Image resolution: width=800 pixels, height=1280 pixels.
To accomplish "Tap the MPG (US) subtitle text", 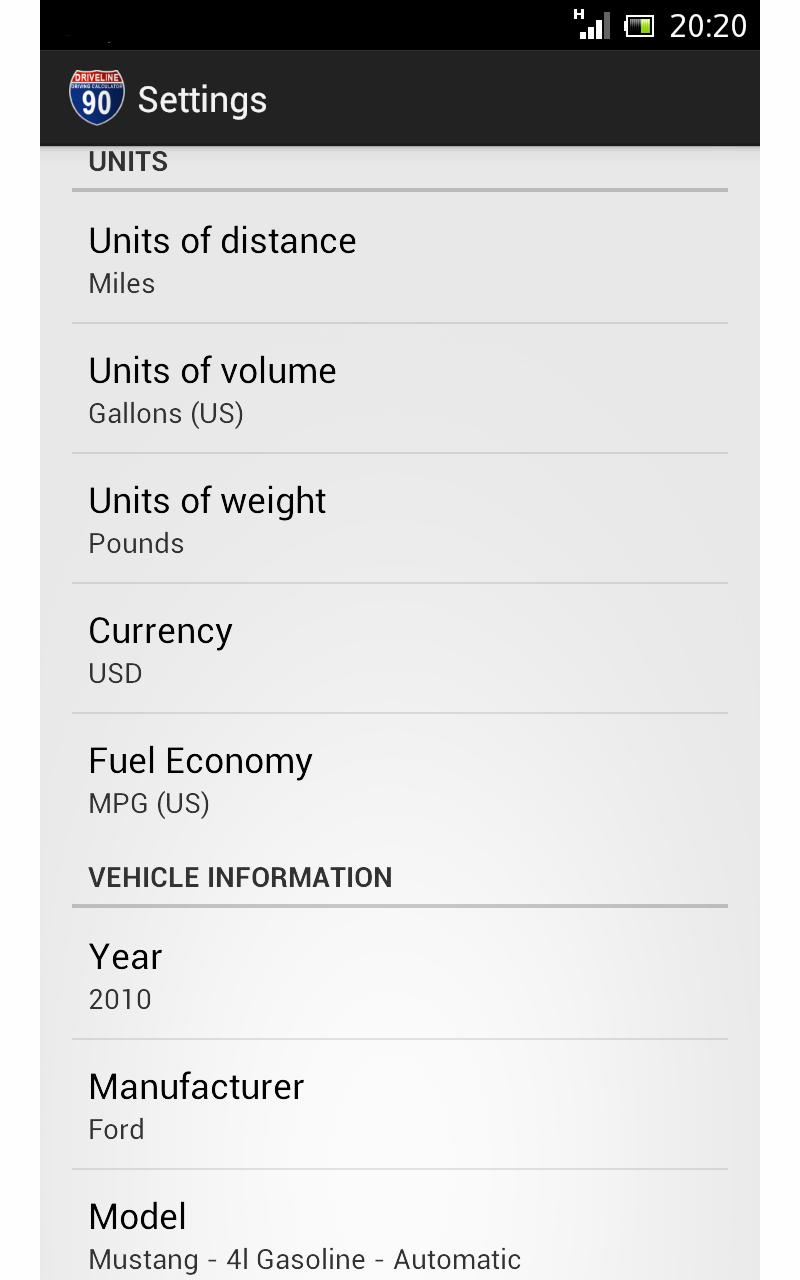I will (148, 803).
